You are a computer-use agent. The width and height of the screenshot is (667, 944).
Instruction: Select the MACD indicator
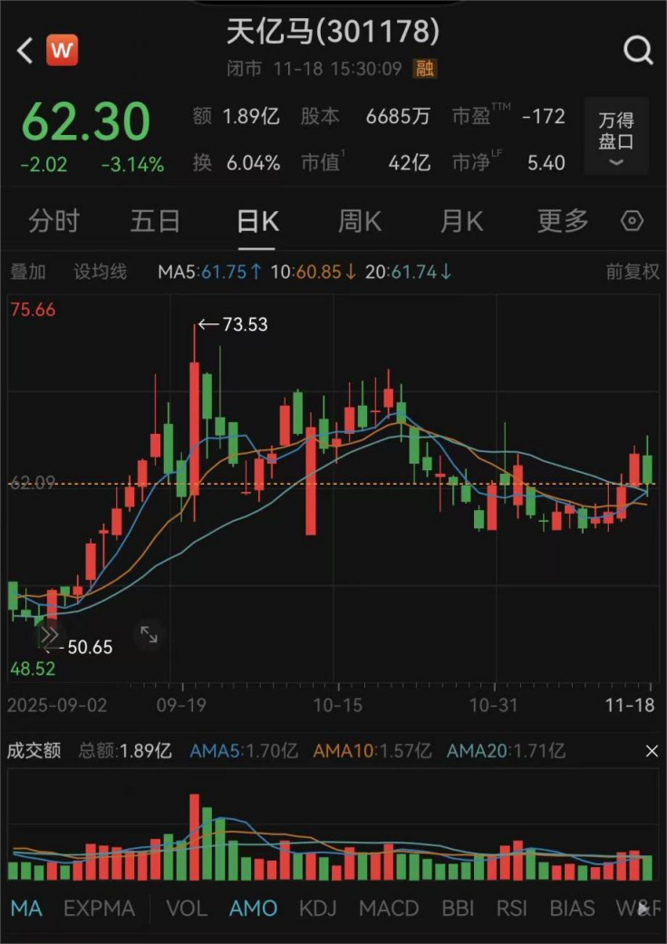click(x=389, y=908)
